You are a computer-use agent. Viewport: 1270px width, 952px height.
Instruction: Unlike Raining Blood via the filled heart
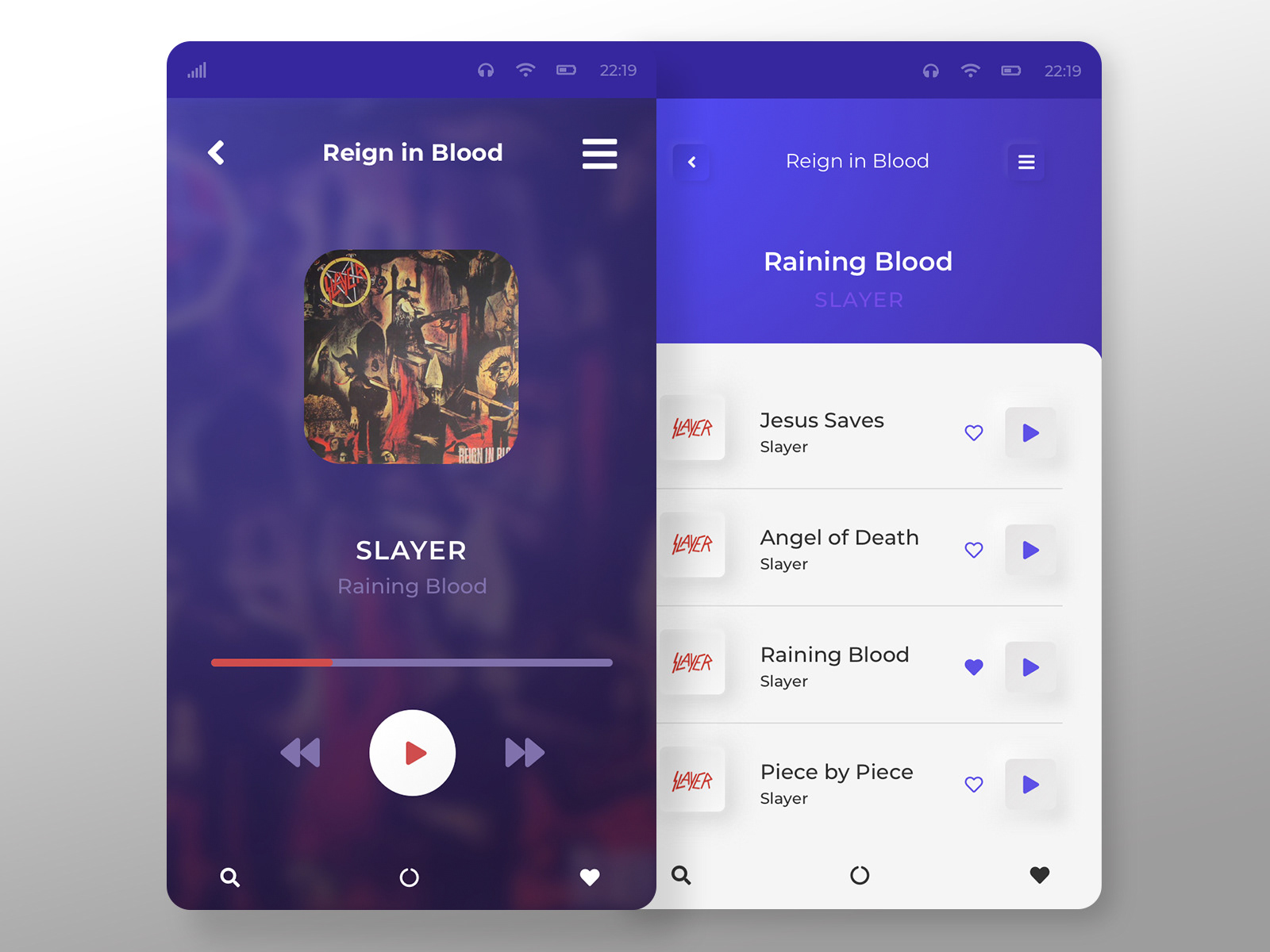[x=974, y=667]
